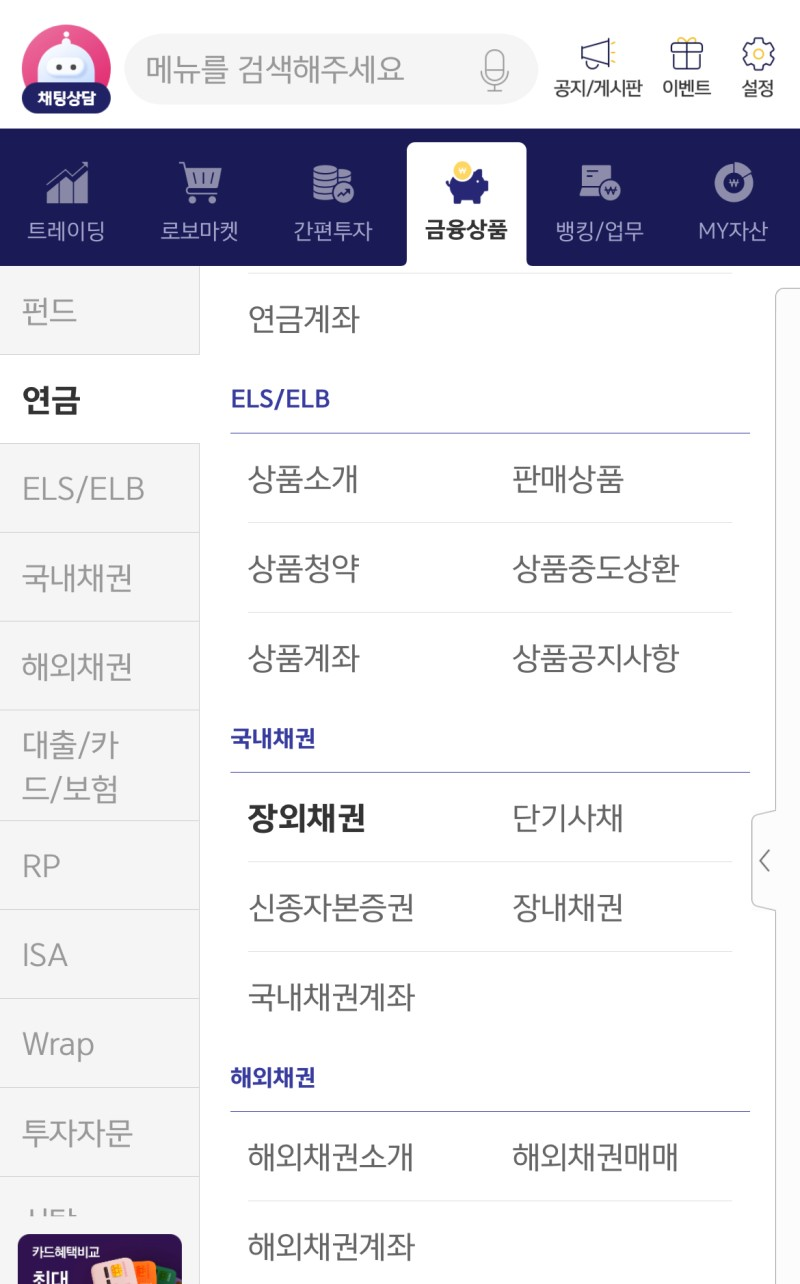Viewport: 800px width, 1284px height.
Task: Collapse the side panel with arrow handle
Action: click(x=764, y=860)
